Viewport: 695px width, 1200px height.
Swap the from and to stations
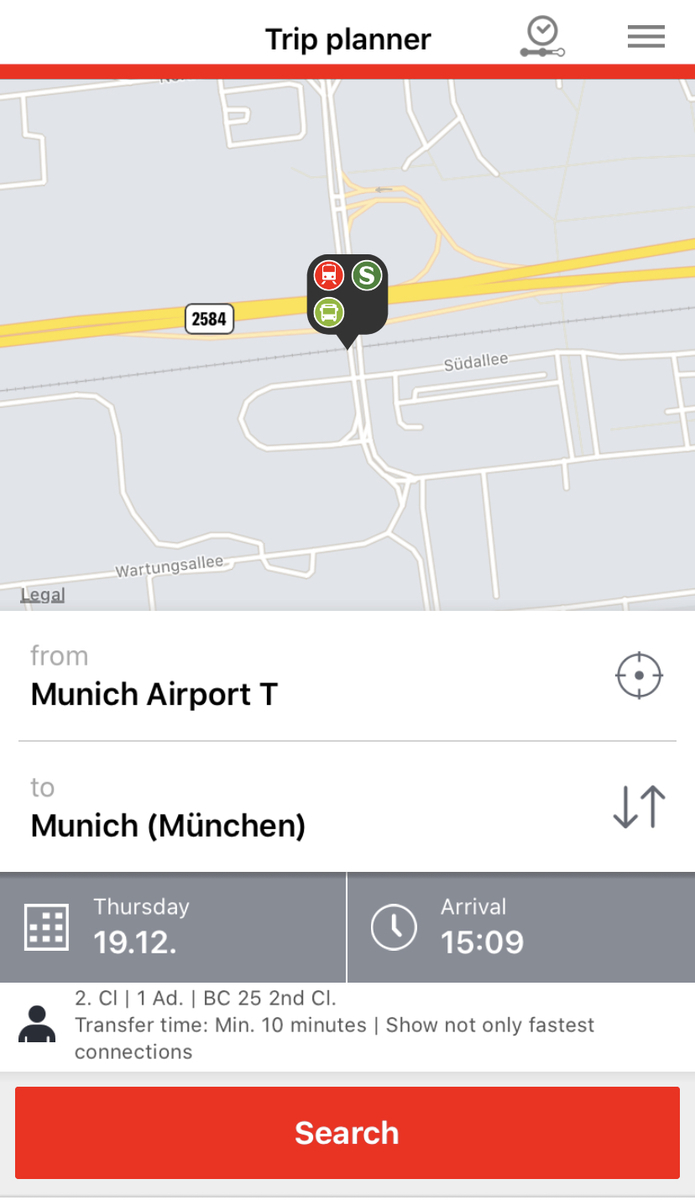click(x=639, y=807)
